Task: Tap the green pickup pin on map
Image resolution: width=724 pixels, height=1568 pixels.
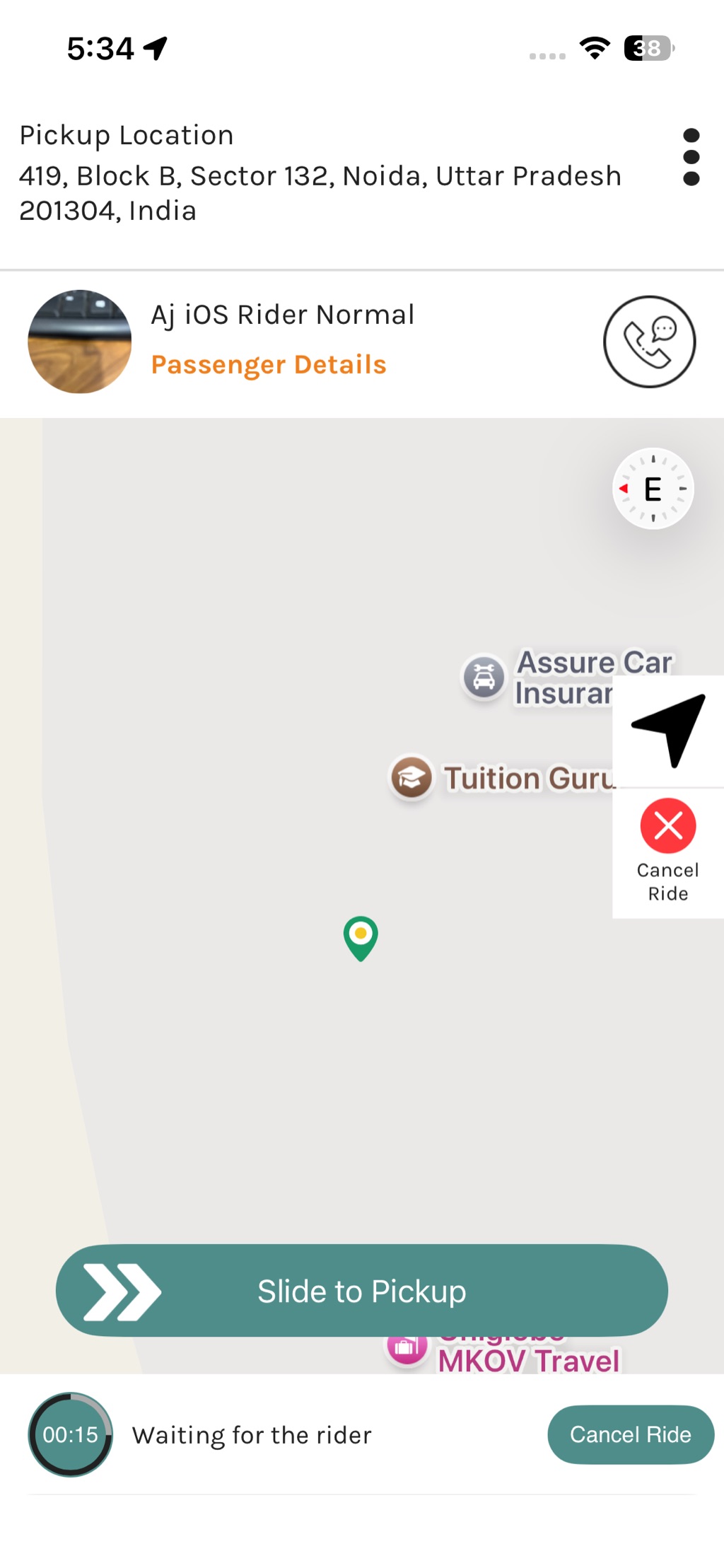Action: tap(361, 937)
